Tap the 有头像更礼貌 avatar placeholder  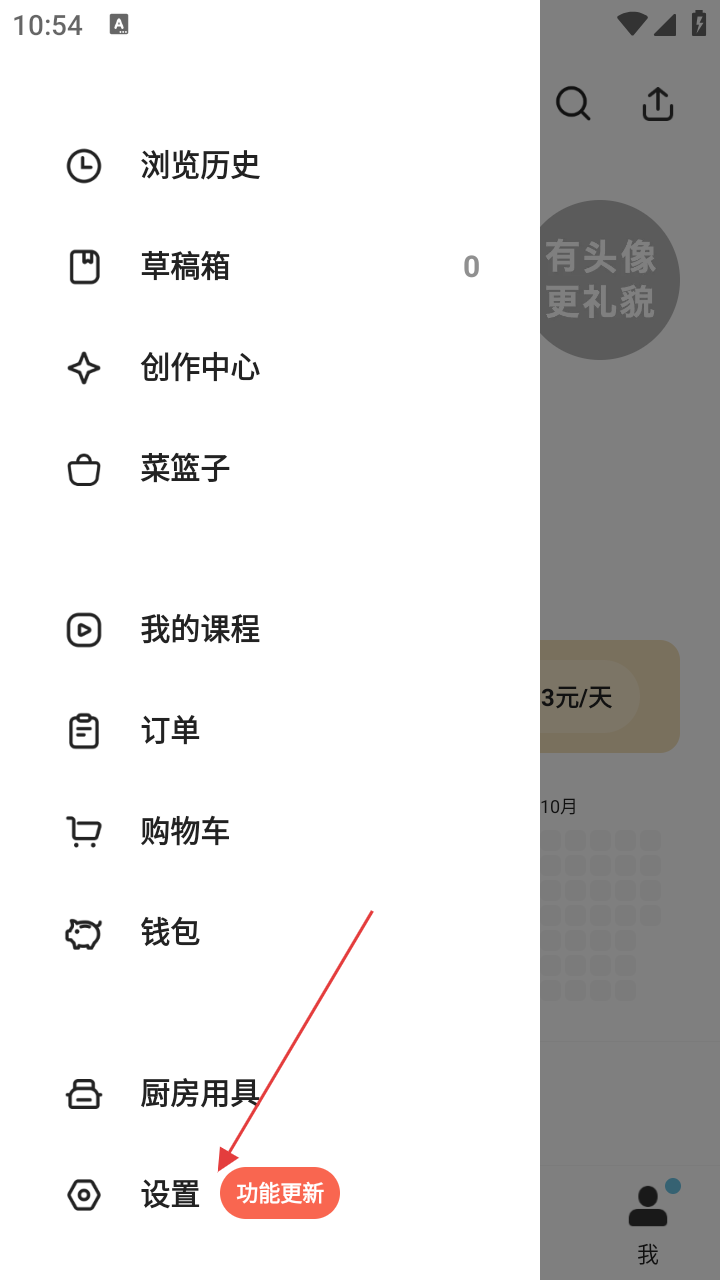(604, 280)
